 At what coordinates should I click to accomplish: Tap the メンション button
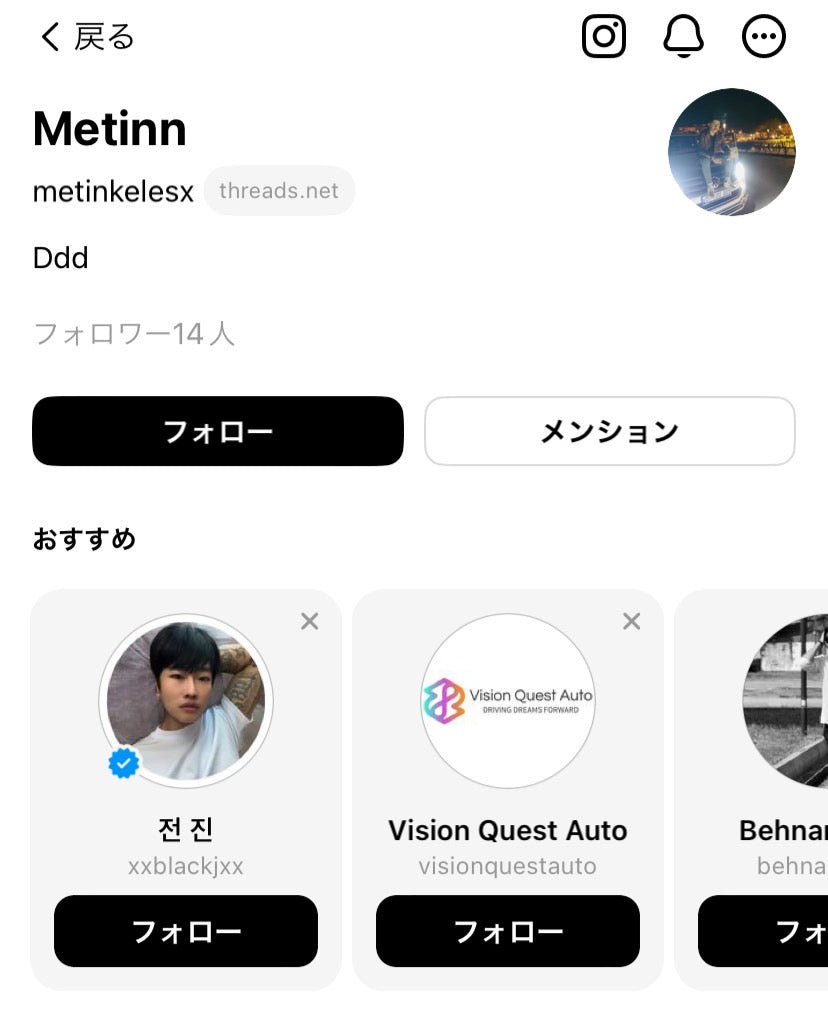point(609,431)
